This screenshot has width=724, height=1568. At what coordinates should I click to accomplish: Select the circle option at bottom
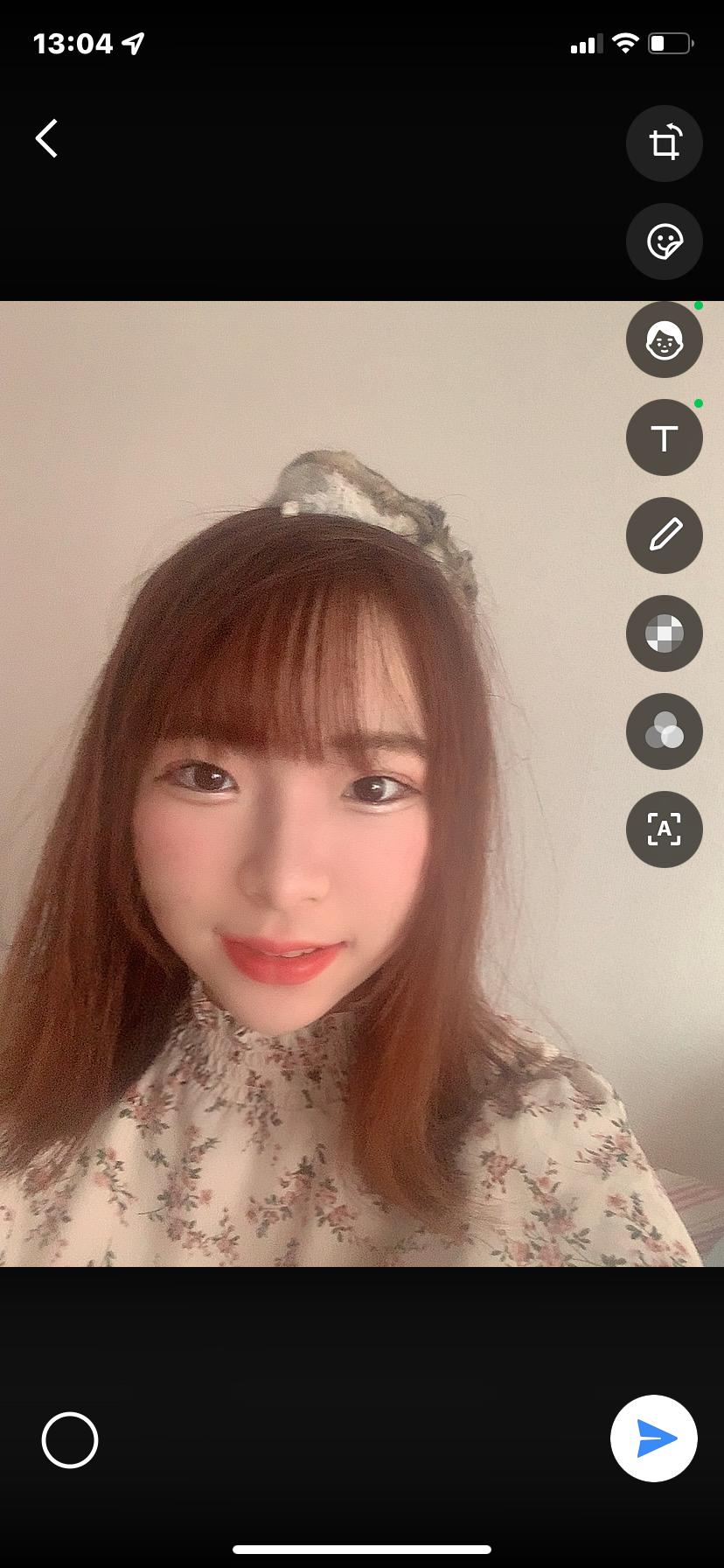(70, 1439)
